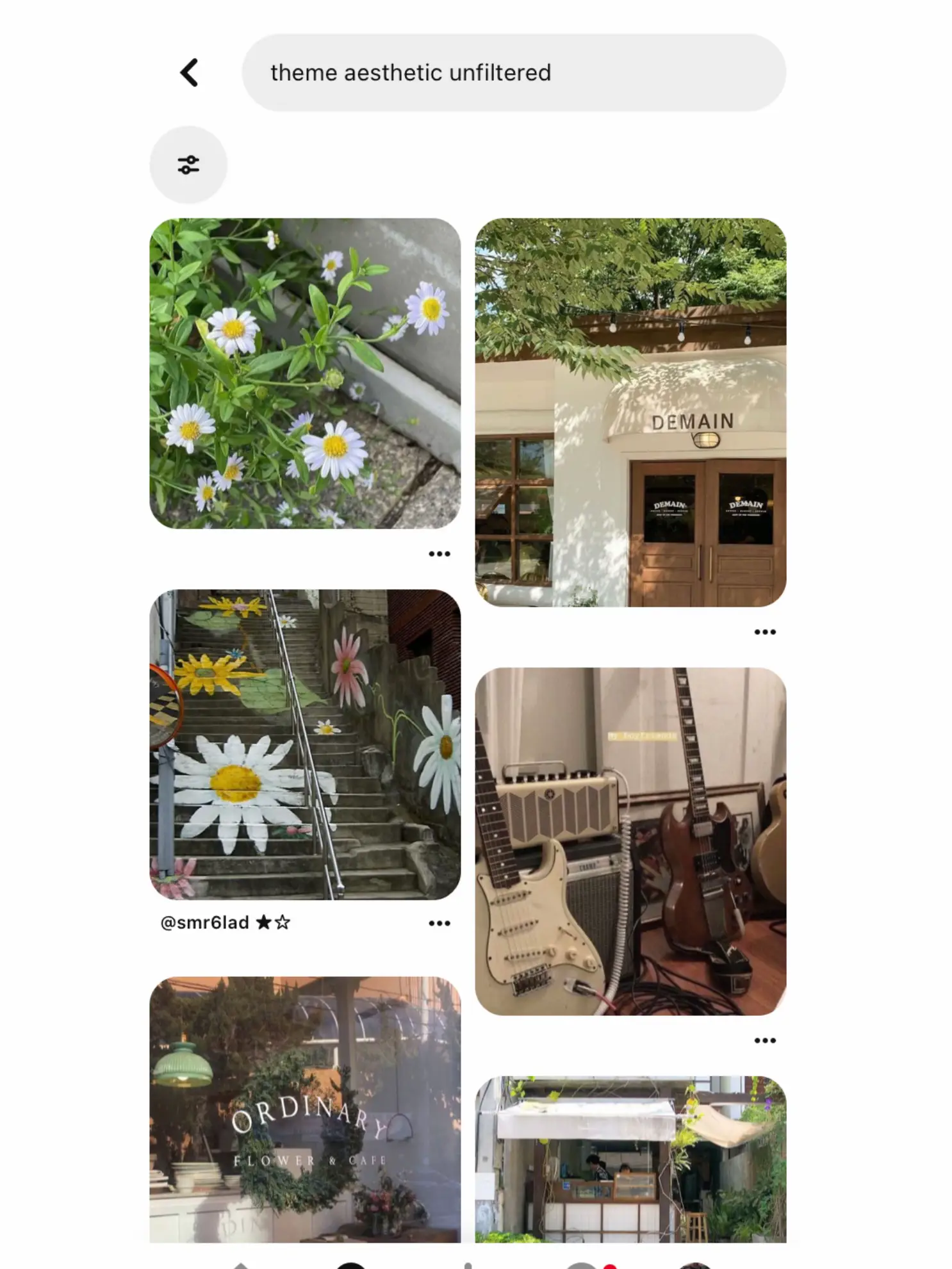Open the Ordinary Flower & Cafe pin

coord(305,1108)
